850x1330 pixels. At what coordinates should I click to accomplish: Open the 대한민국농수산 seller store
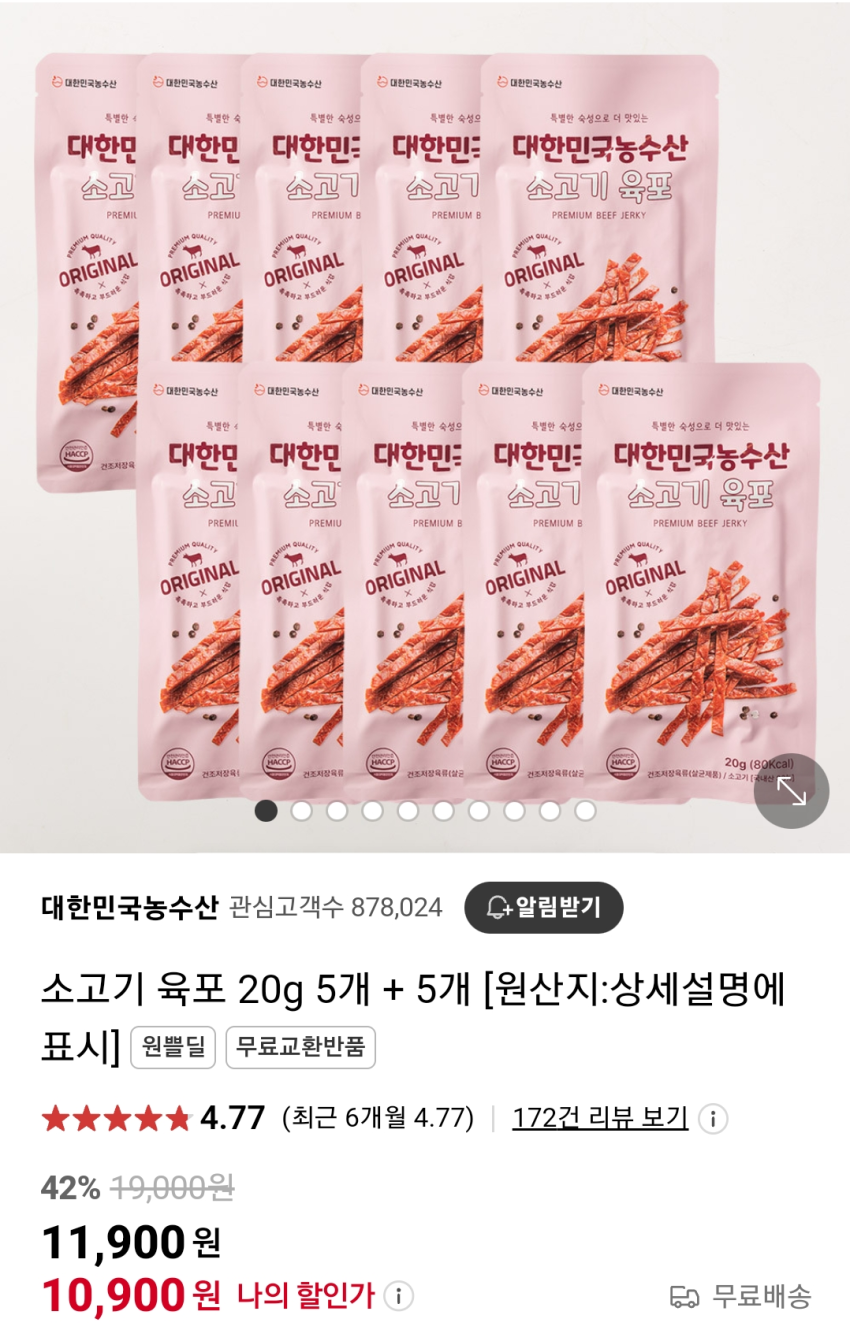129,907
